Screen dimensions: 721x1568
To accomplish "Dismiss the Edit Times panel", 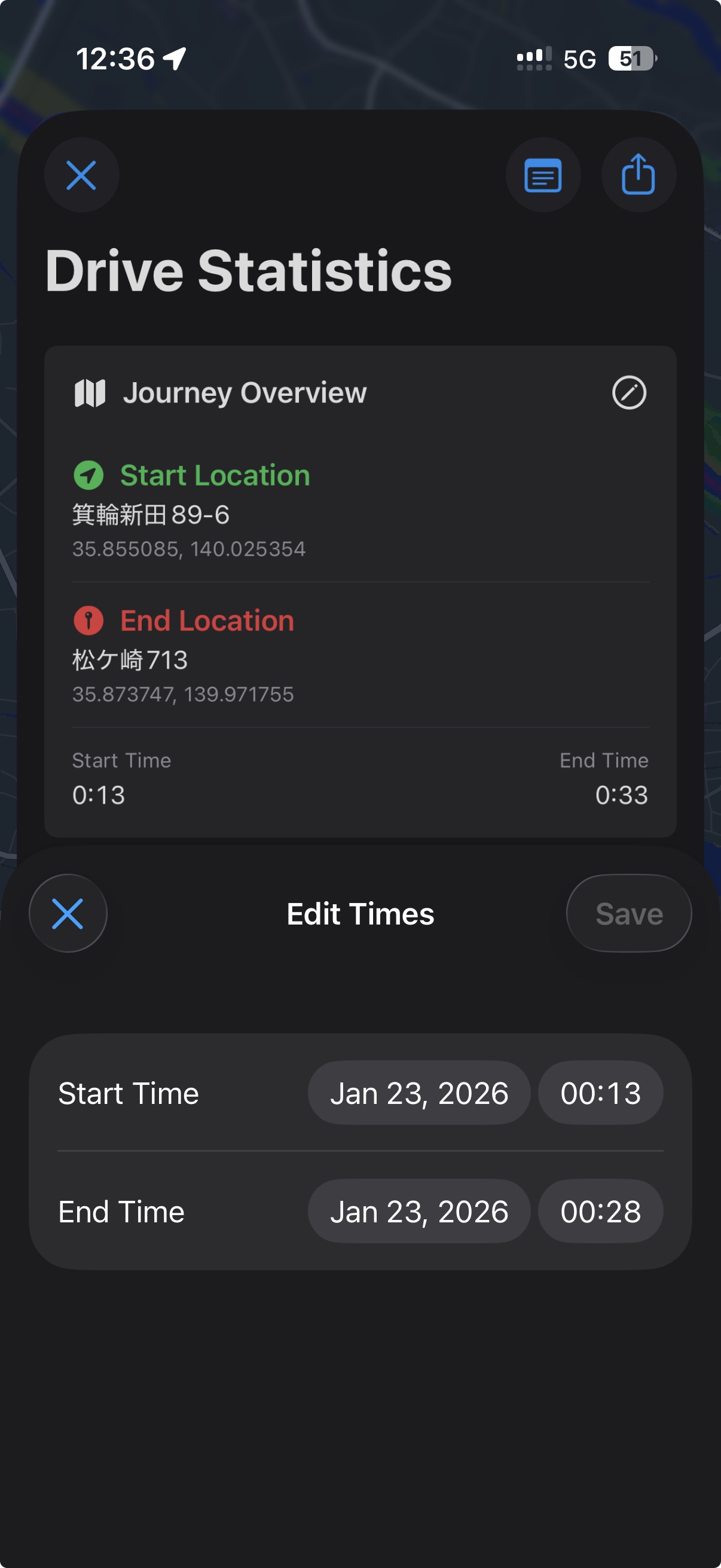I will 68,913.
